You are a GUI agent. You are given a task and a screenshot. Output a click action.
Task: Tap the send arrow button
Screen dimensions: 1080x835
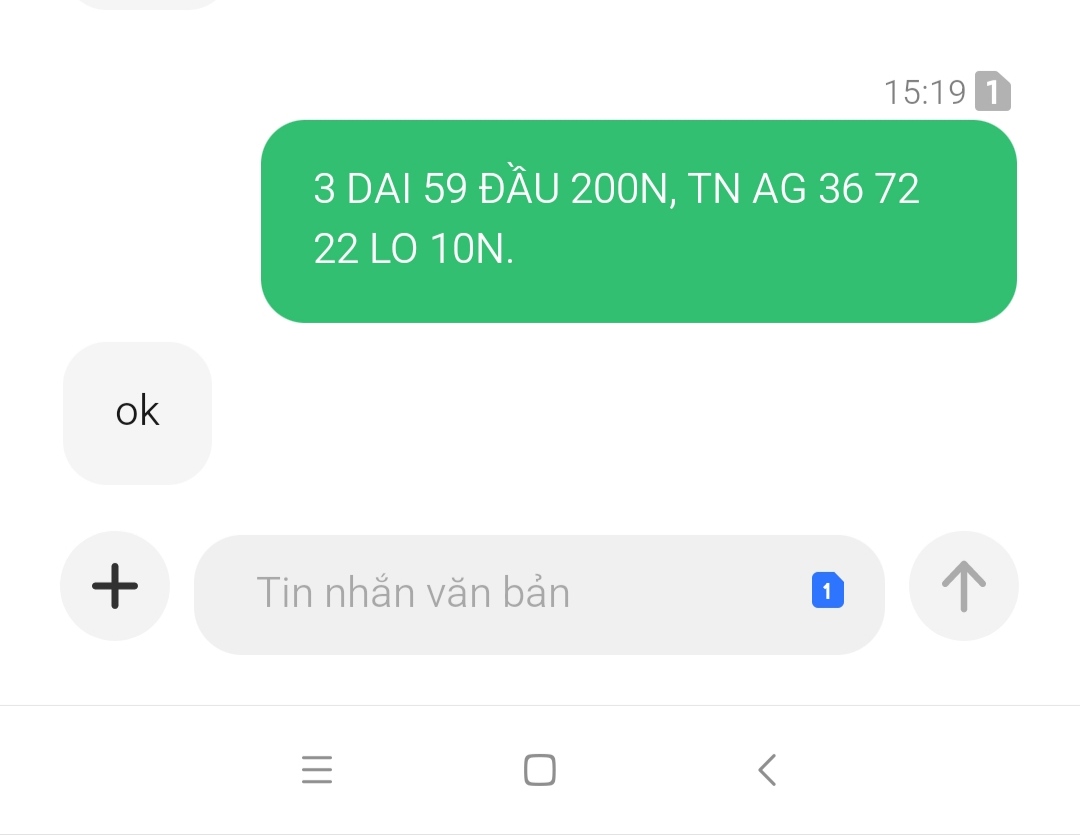[963, 586]
